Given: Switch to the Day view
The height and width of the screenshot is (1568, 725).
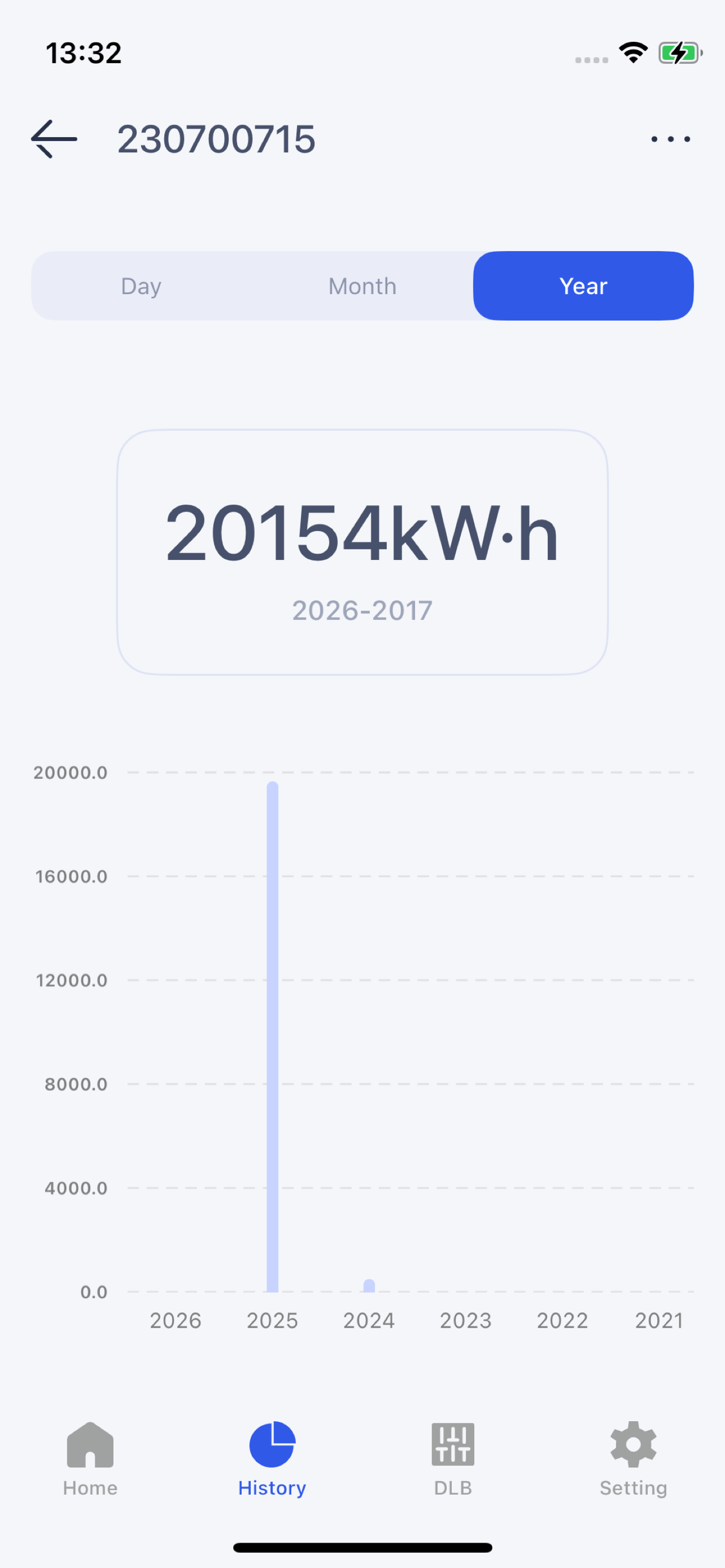Looking at the screenshot, I should coord(141,285).
